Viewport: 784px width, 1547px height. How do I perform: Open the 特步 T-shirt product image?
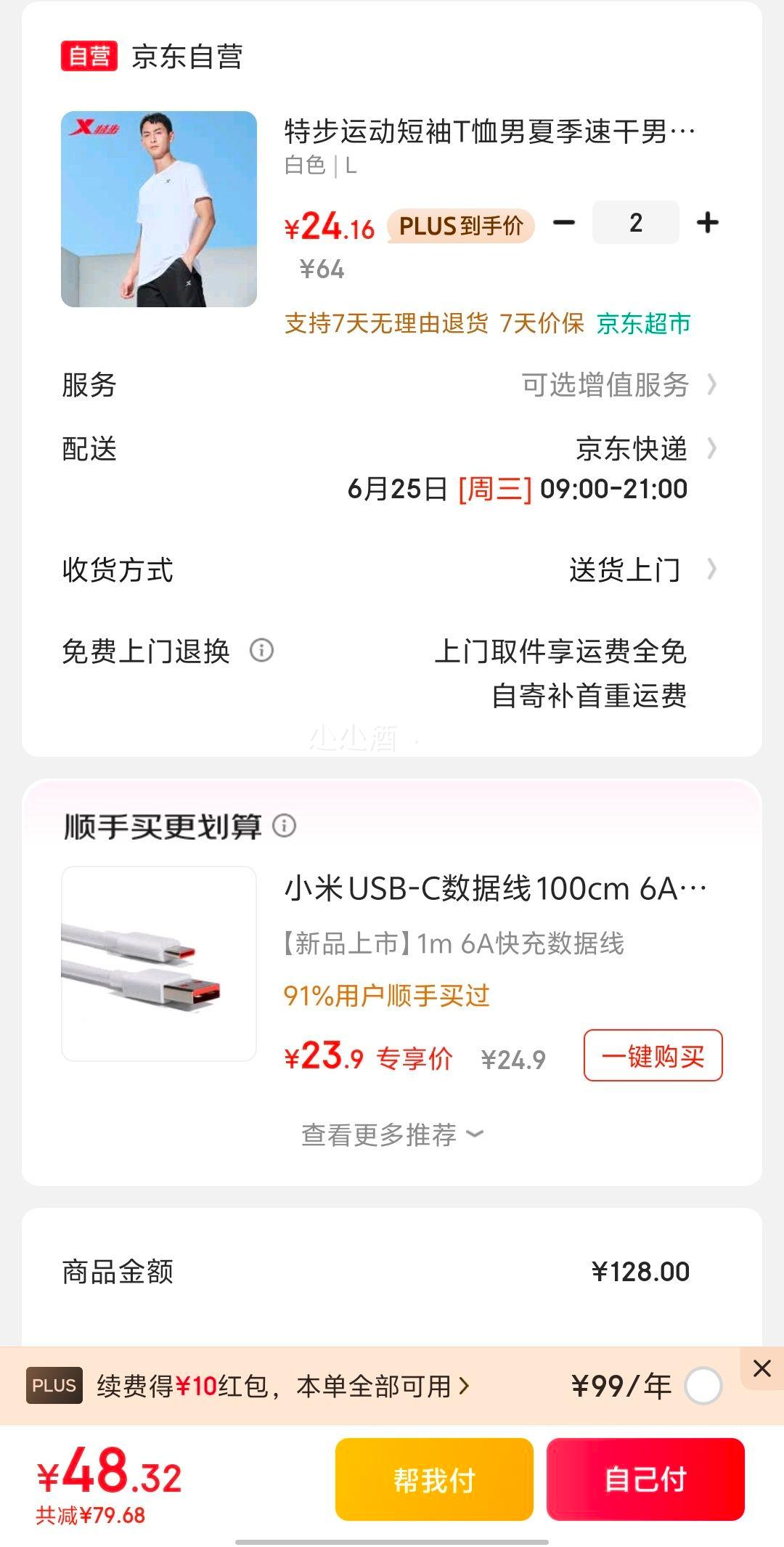(159, 209)
